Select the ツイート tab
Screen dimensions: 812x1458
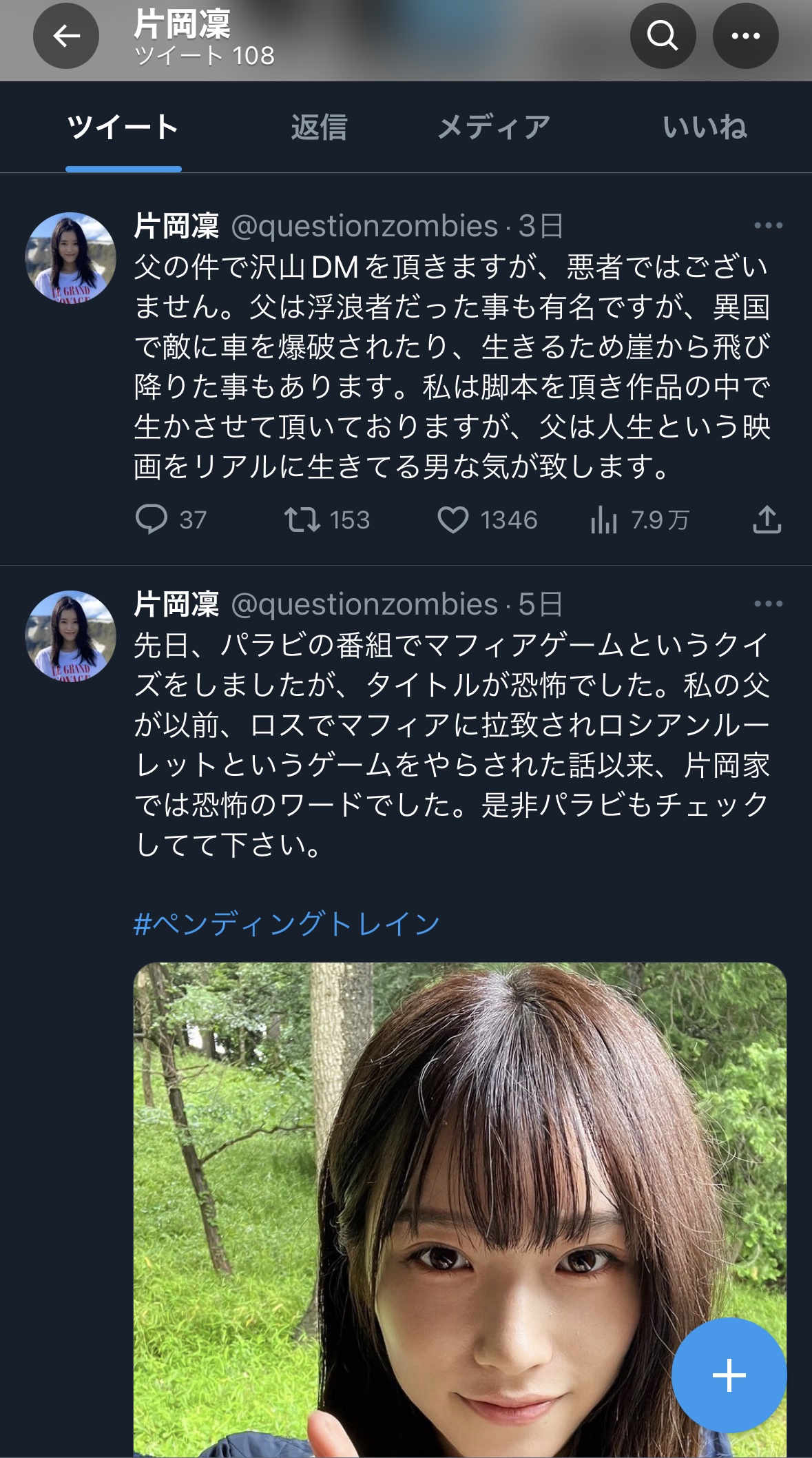pyautogui.click(x=123, y=127)
